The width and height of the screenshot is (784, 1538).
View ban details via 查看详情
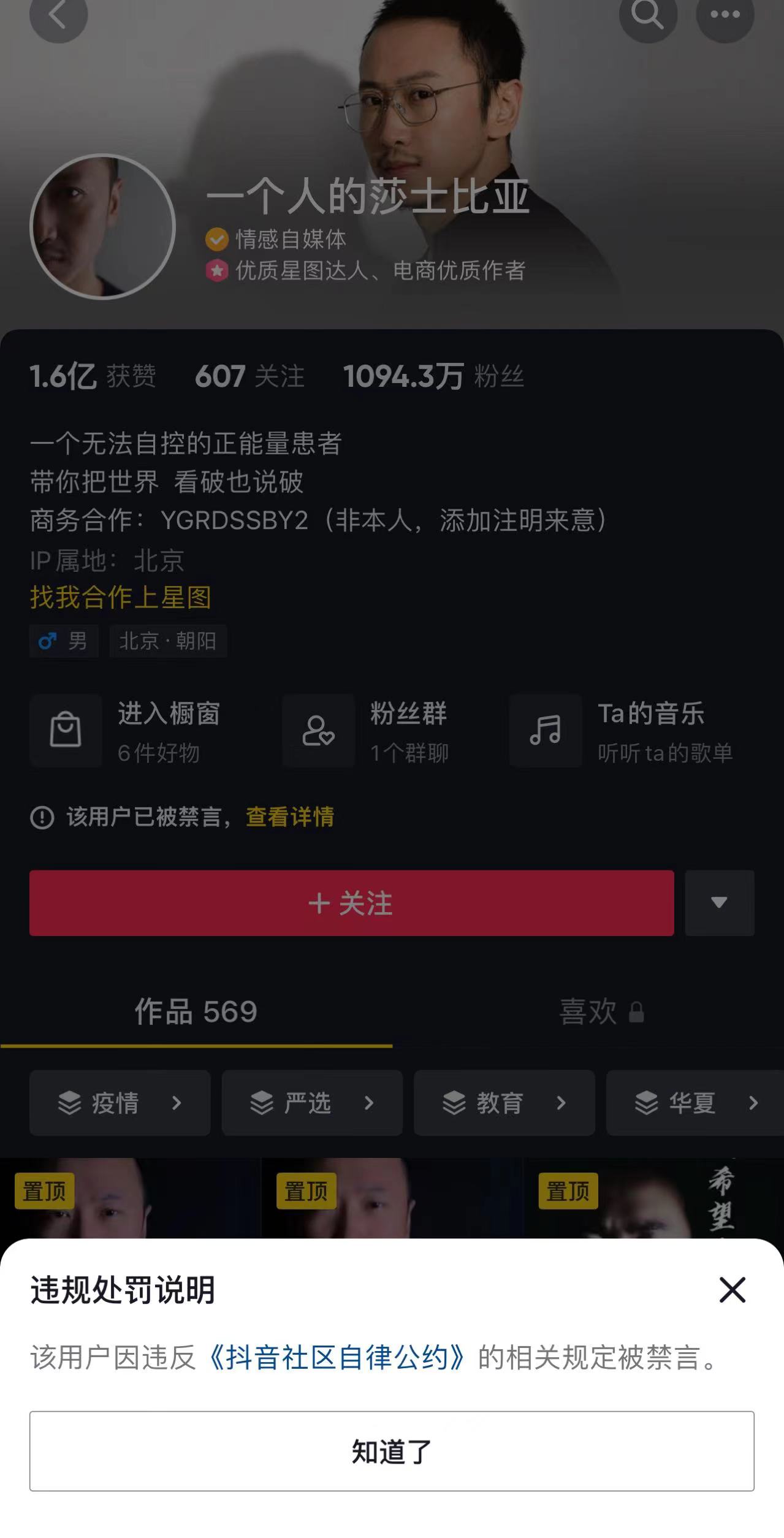click(290, 817)
